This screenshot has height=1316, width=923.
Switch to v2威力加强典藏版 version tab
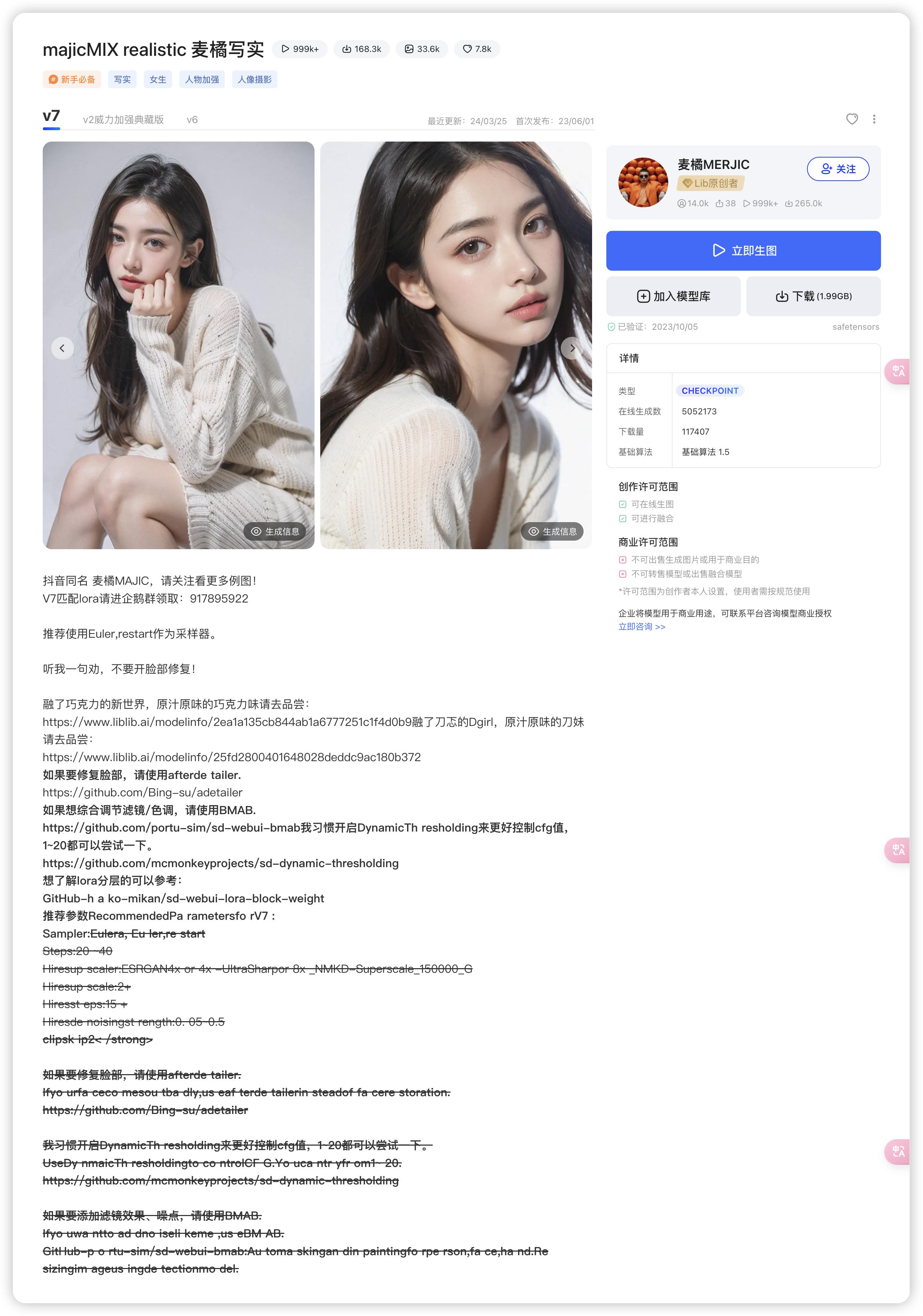click(x=123, y=120)
